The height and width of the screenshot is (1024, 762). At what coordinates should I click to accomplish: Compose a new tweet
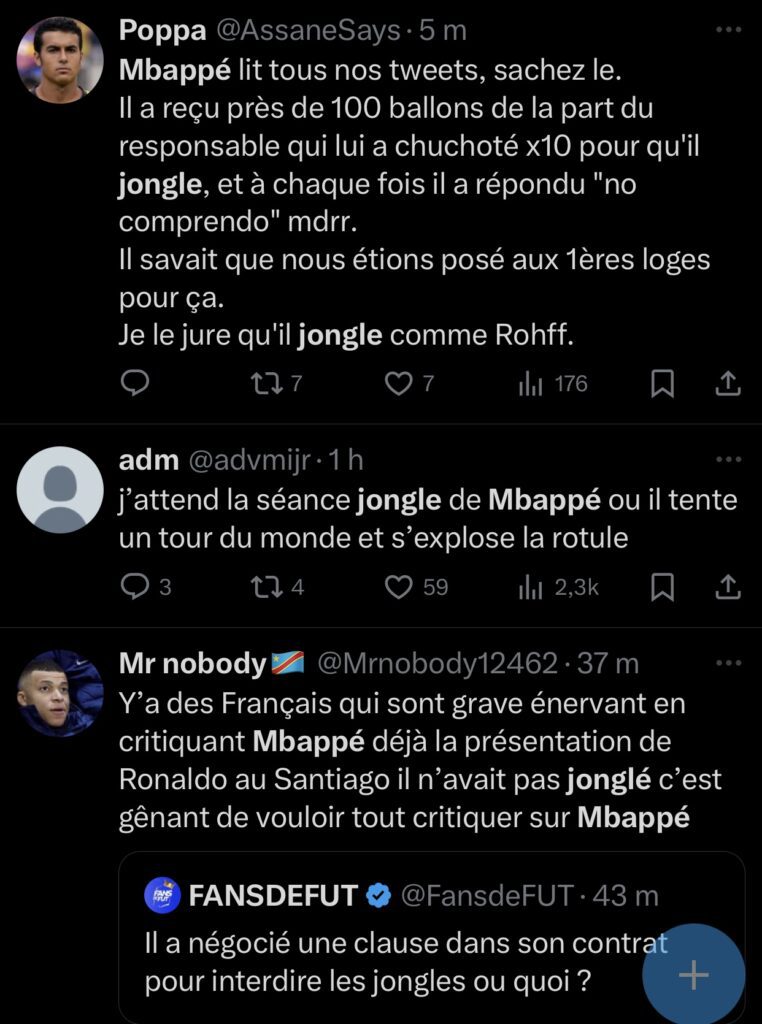pyautogui.click(x=693, y=975)
